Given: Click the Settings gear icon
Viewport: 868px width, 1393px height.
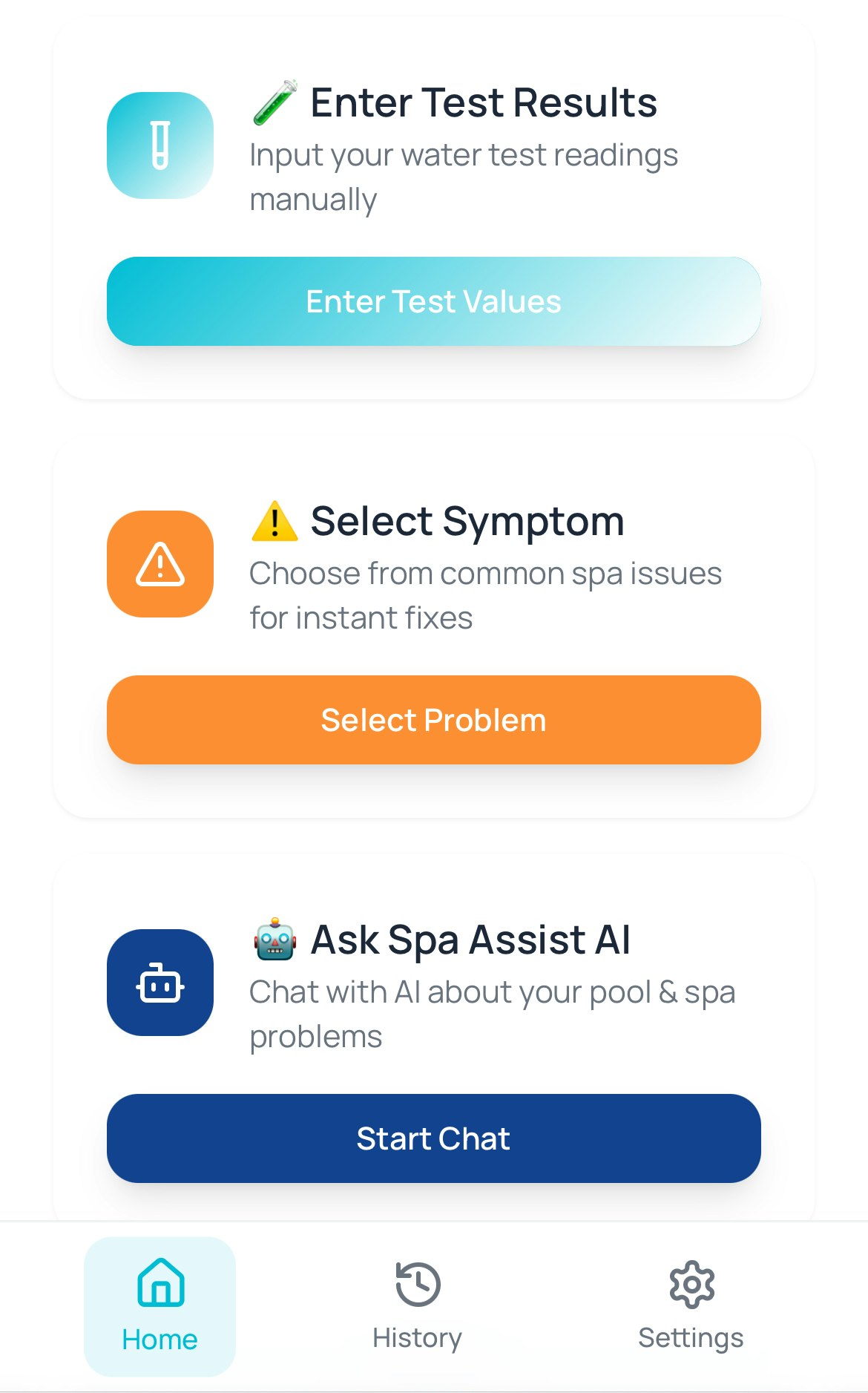Looking at the screenshot, I should tap(691, 1282).
